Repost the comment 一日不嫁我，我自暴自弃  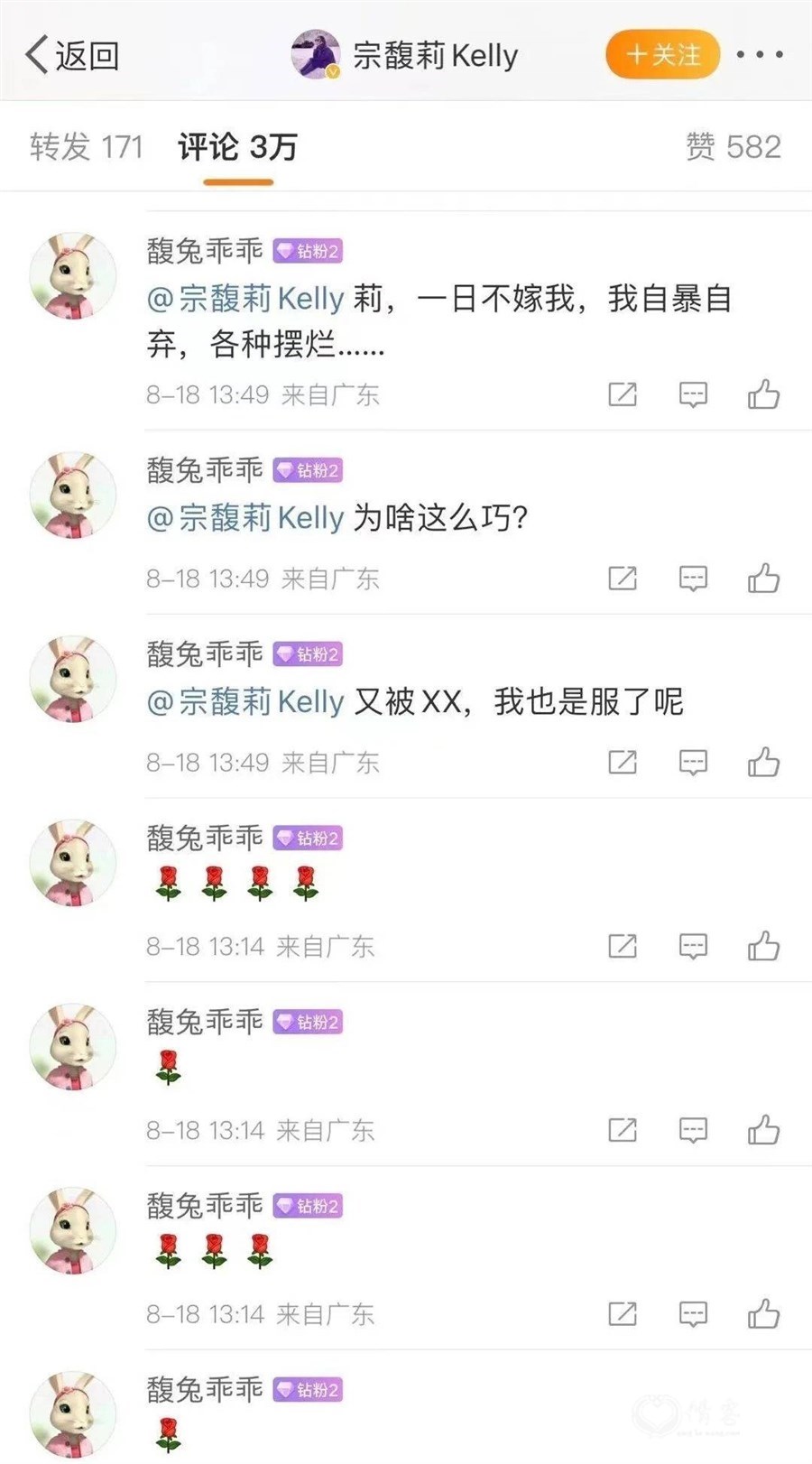623,394
